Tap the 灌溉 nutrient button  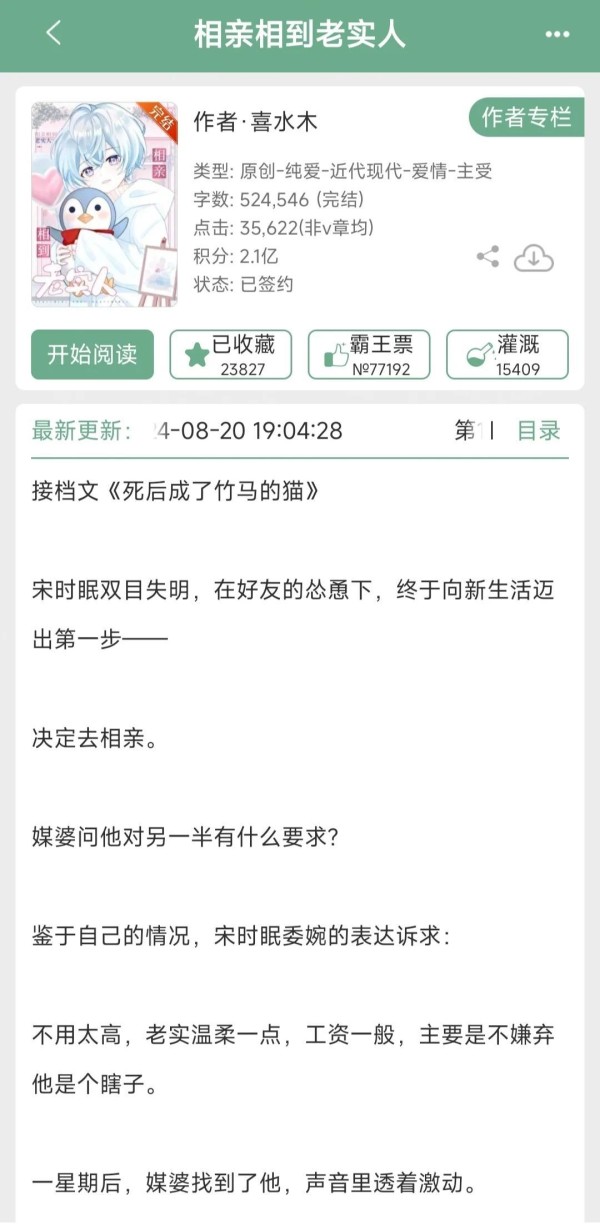pos(507,355)
